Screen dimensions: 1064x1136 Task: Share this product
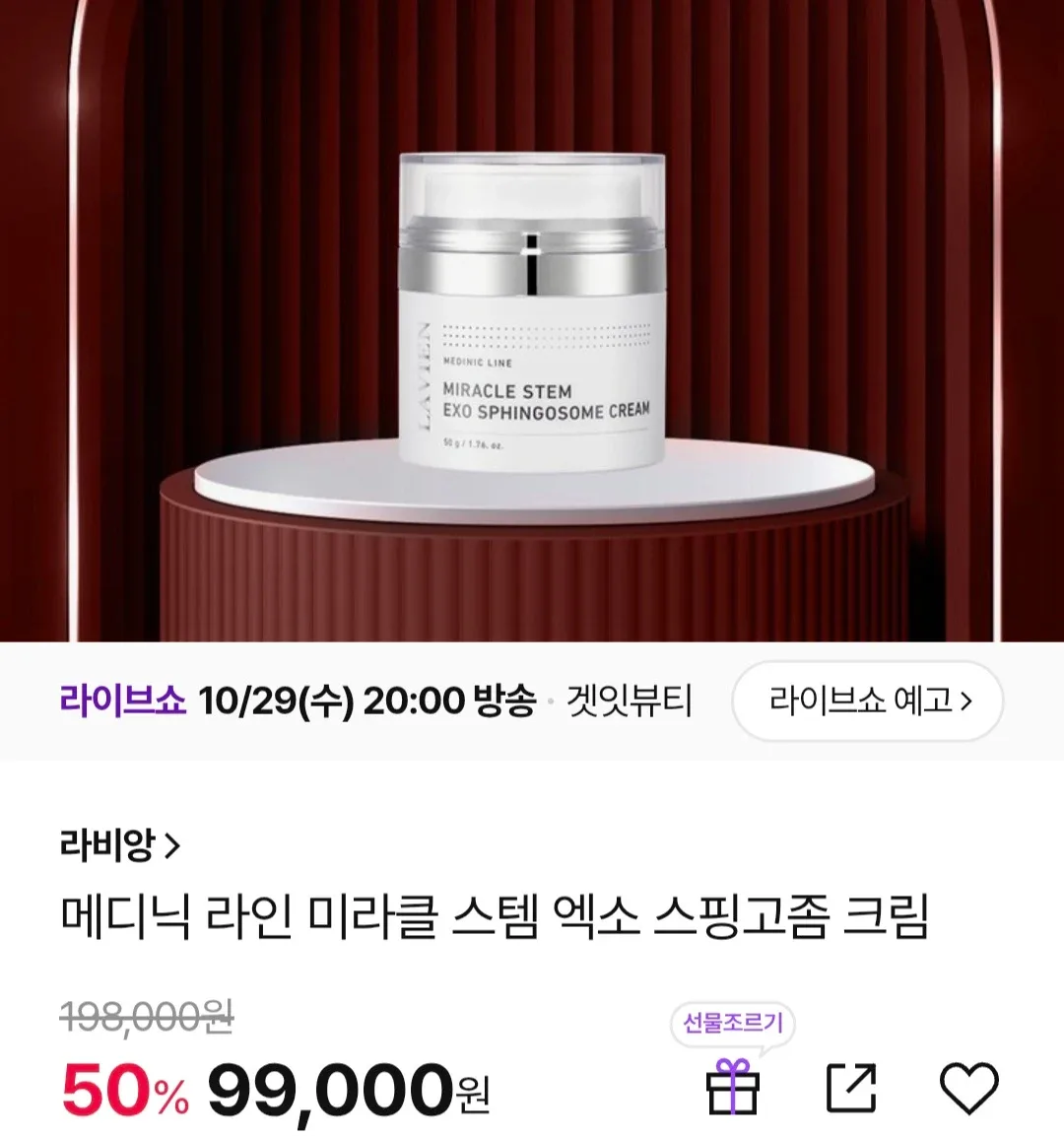[850, 1088]
